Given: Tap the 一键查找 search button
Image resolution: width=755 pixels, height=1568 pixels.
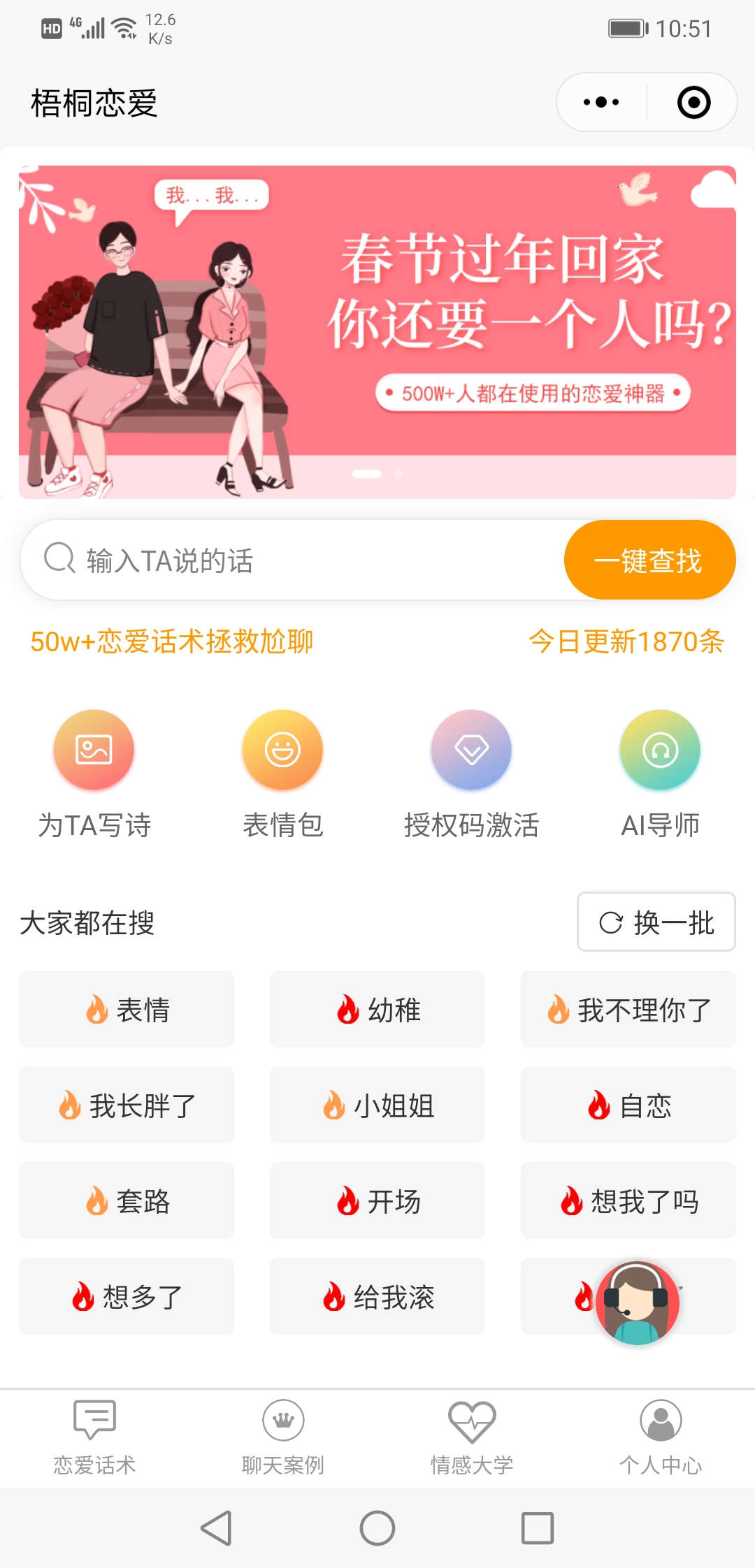Looking at the screenshot, I should (649, 560).
